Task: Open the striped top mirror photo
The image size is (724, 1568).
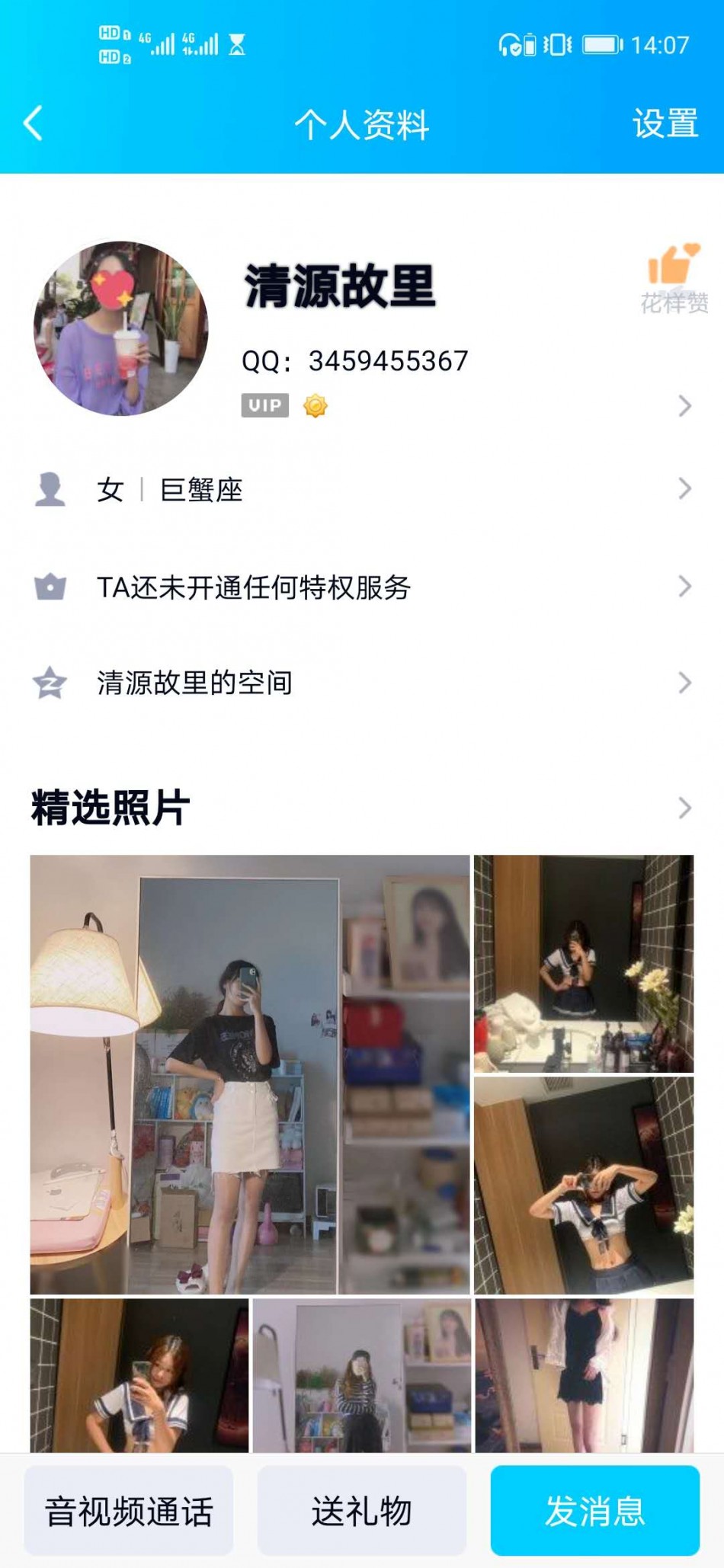Action: (361, 1374)
